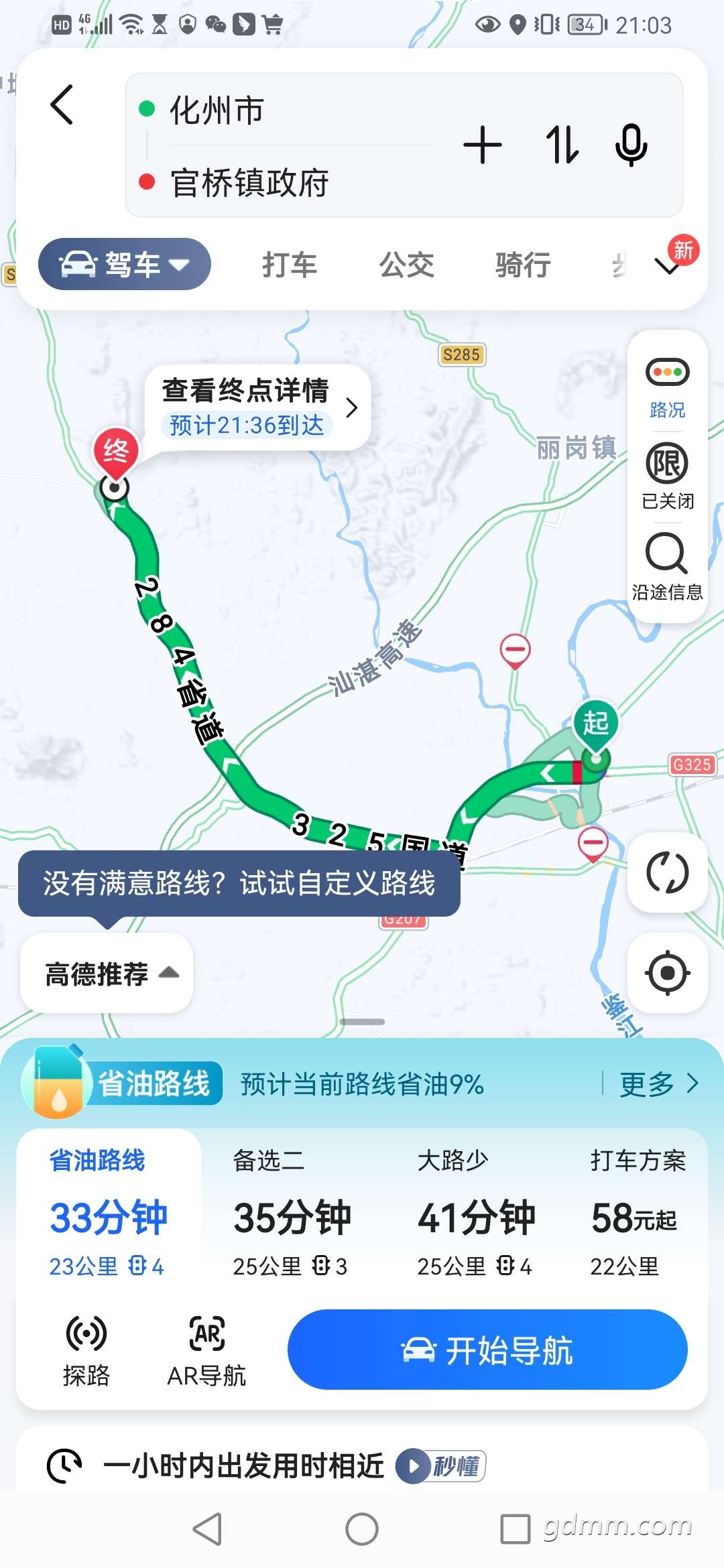The image size is (724, 1568).
Task: Expand the 高德推荐 preference selector
Action: [107, 973]
